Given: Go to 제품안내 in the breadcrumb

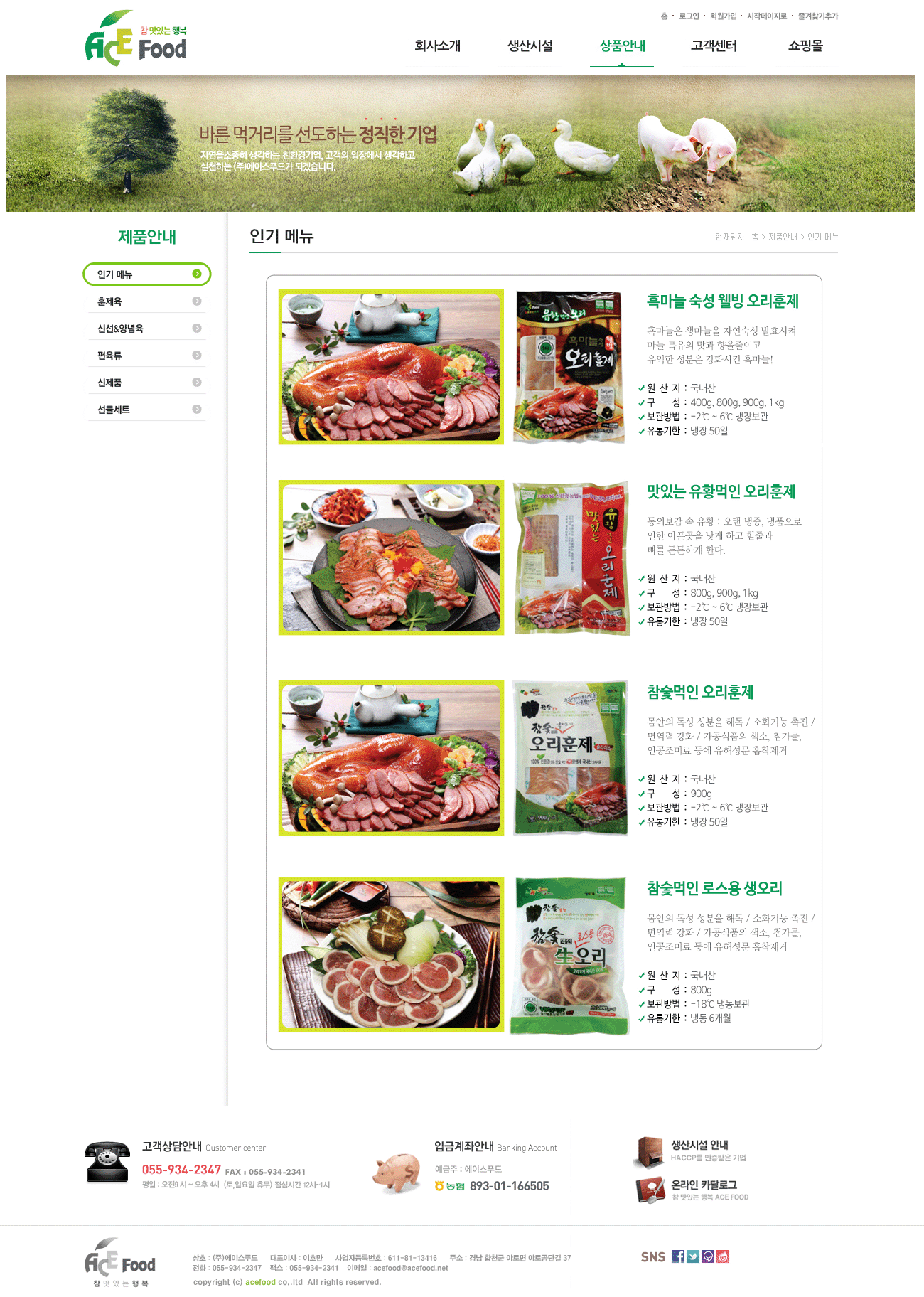Looking at the screenshot, I should pyautogui.click(x=783, y=237).
